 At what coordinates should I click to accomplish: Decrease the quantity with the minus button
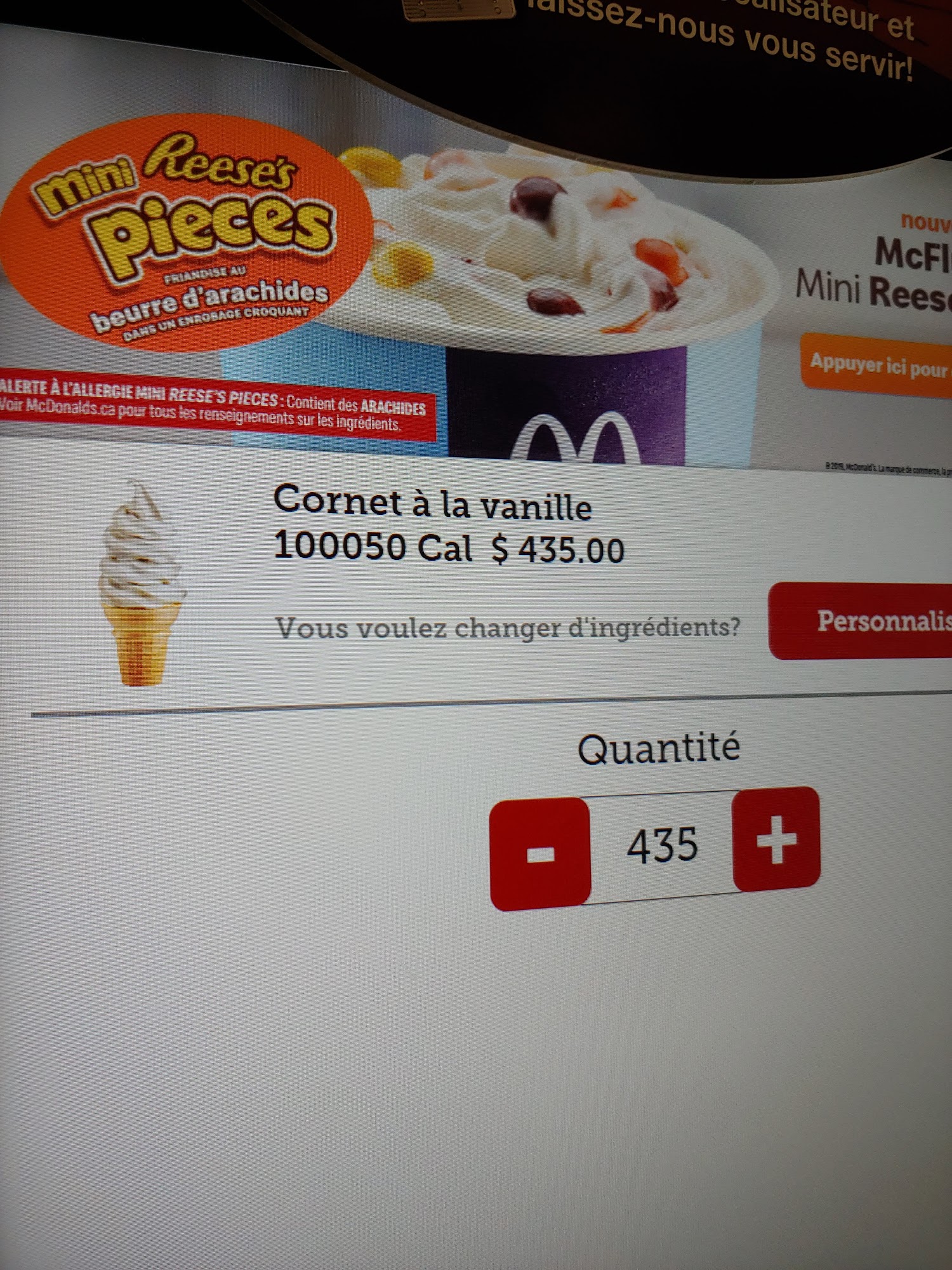coord(541,854)
